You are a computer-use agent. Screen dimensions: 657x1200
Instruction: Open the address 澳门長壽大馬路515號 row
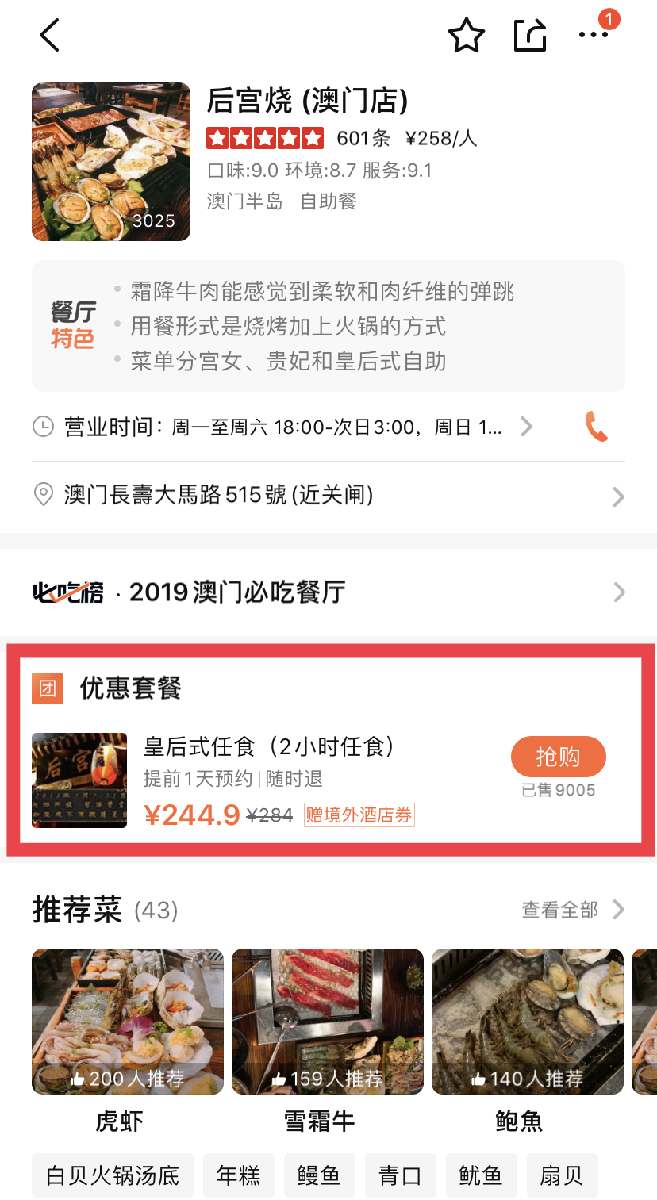coord(328,495)
